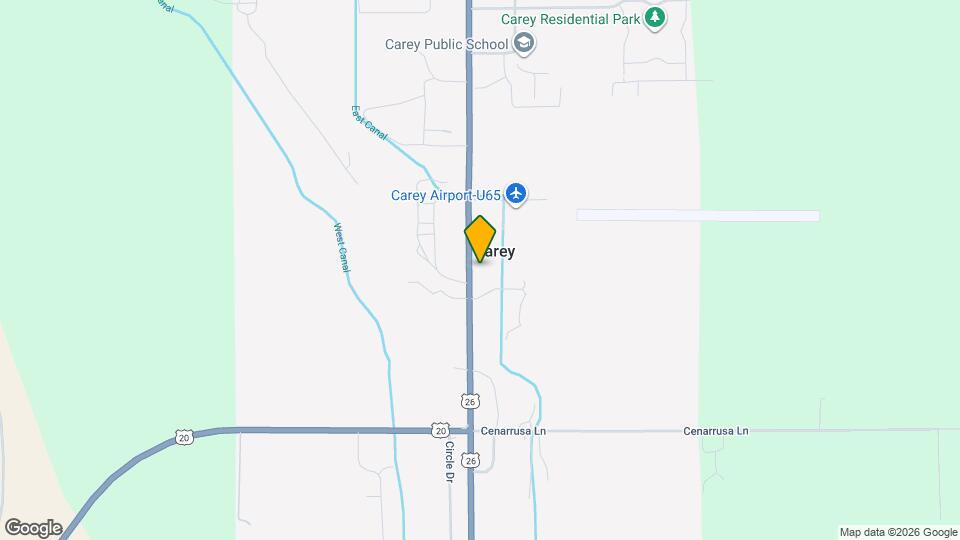Open the Carey Airport-U65 place pin
Screen dimensions: 960x540
click(x=516, y=193)
